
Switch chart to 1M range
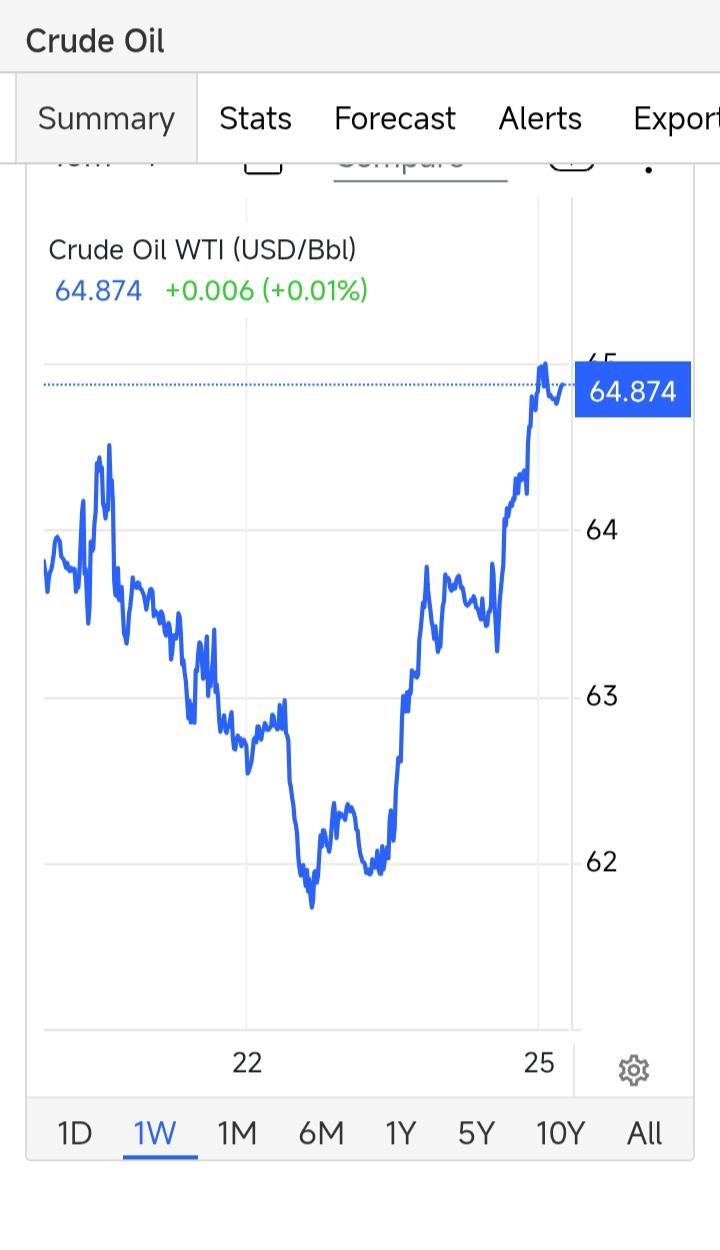(x=237, y=1133)
